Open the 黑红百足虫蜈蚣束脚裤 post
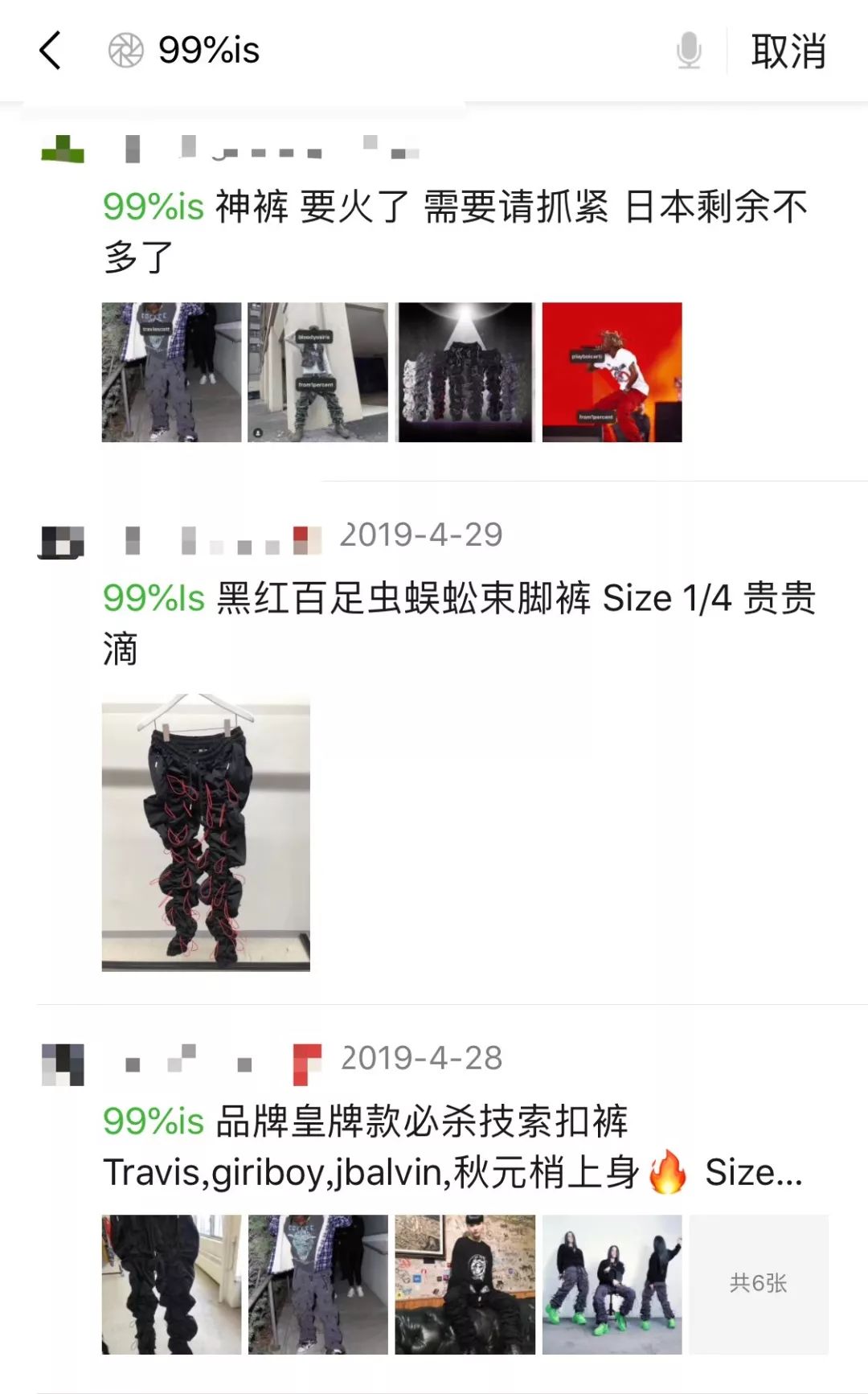The image size is (868, 1394). click(458, 623)
